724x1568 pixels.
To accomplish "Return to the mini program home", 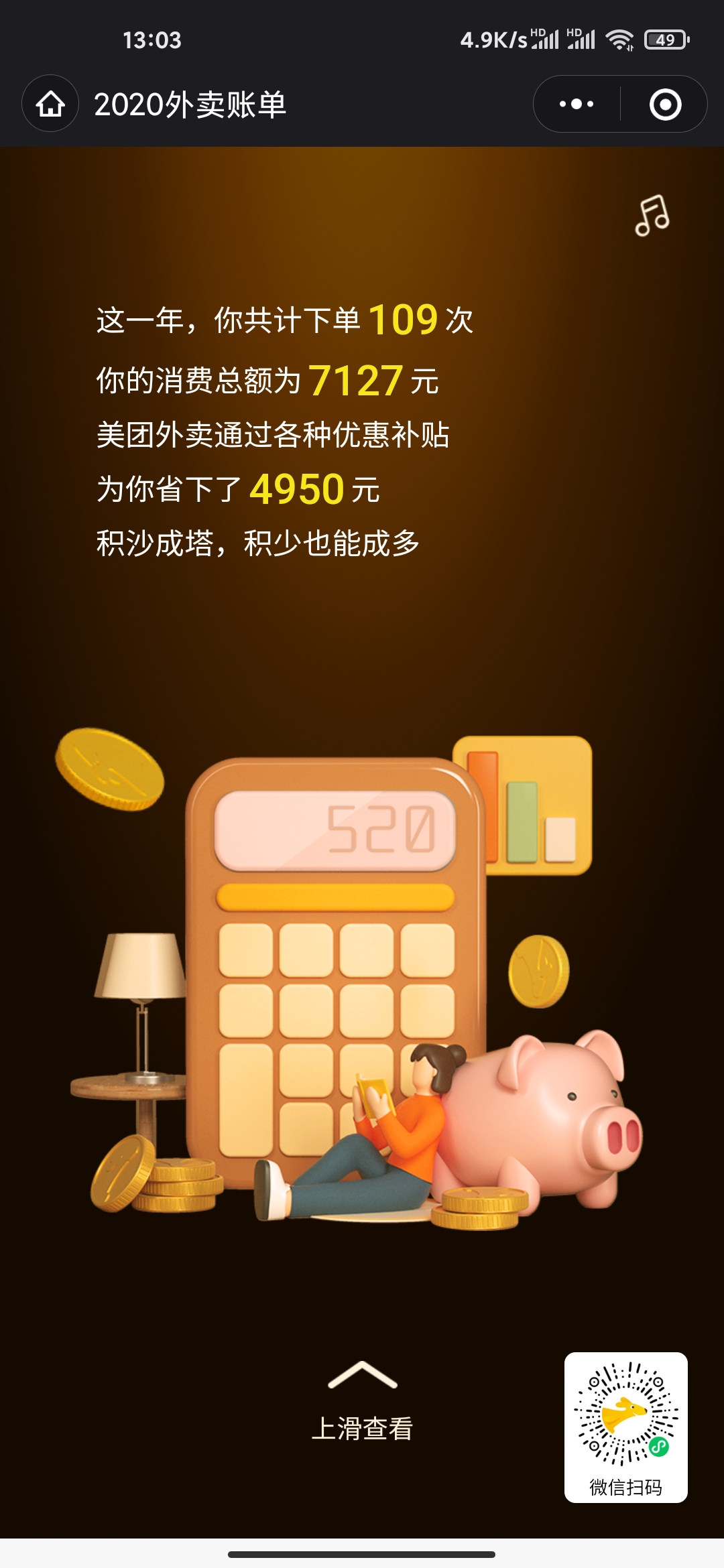I will 50,104.
